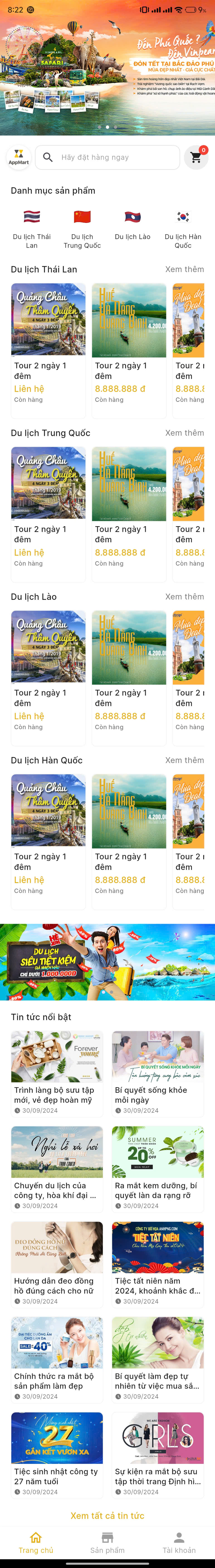Tap "Xem thêm" next to Du lịch Lào
Viewport: 215px width, 1568px height.
pos(184,596)
